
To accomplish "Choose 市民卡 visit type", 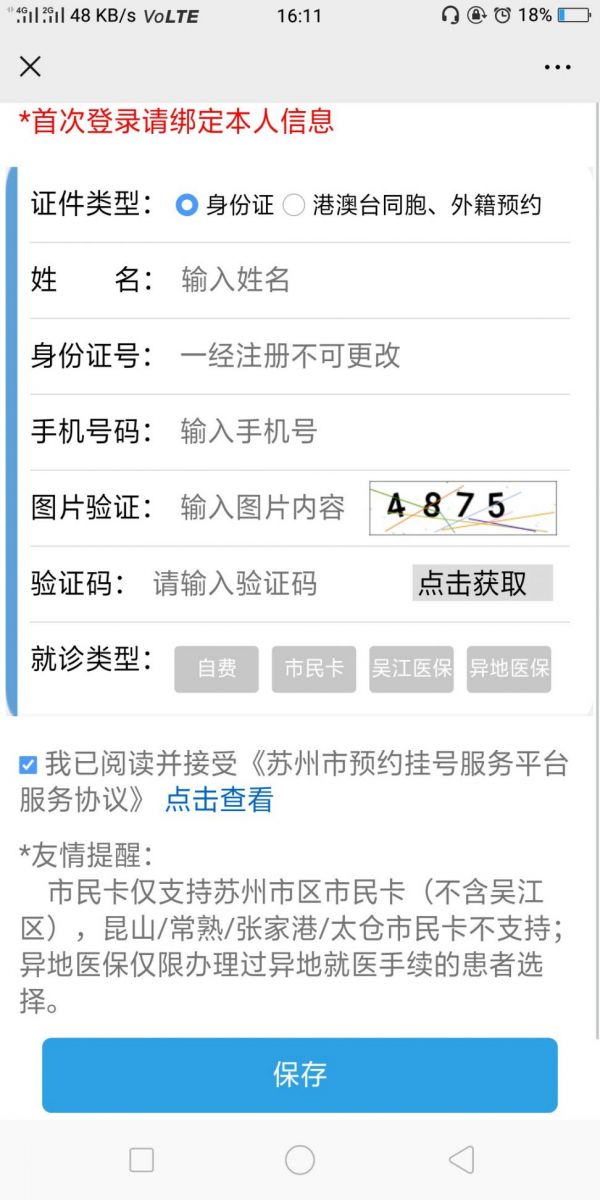I will point(314,669).
